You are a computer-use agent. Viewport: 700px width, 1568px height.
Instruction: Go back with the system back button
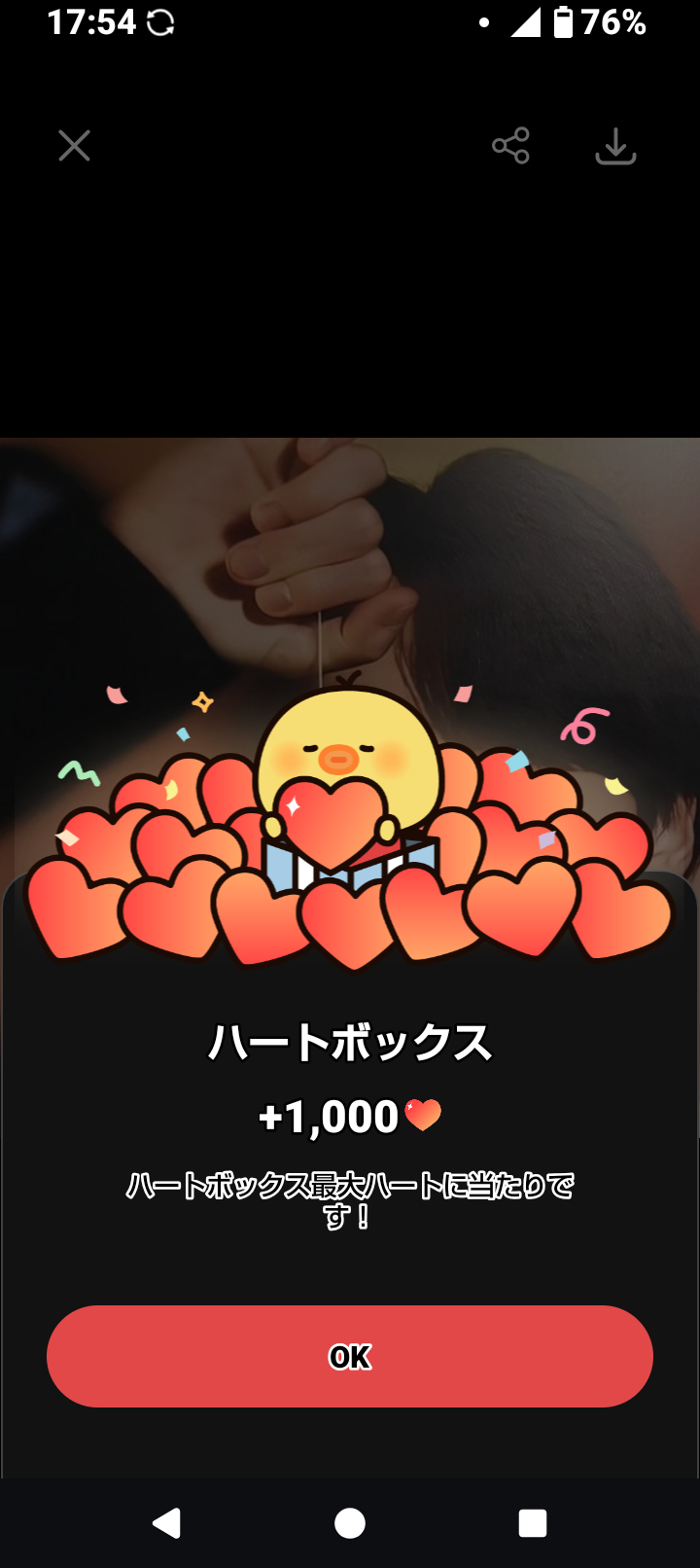167,1522
